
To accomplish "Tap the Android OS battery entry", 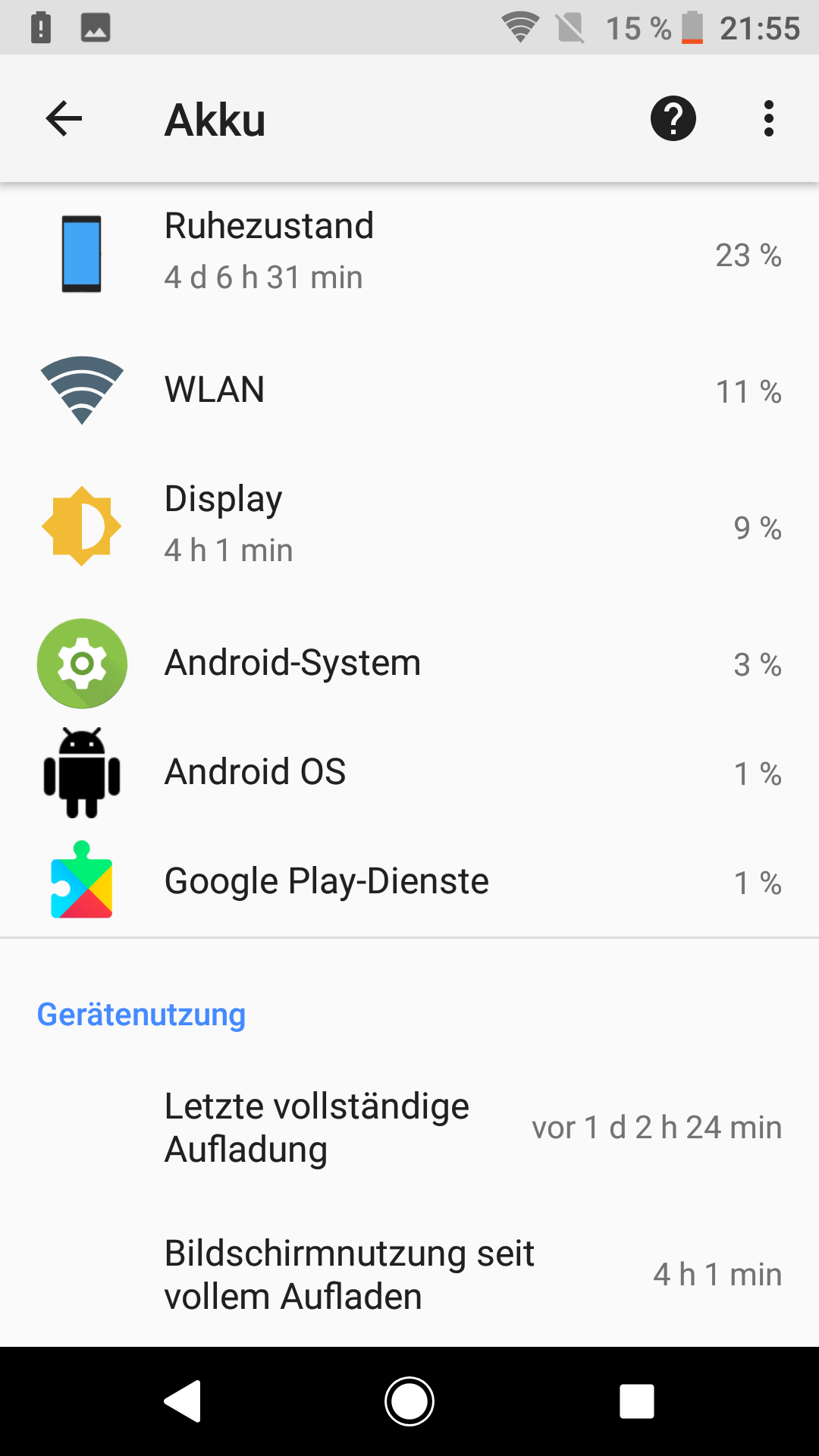I will pos(409,772).
